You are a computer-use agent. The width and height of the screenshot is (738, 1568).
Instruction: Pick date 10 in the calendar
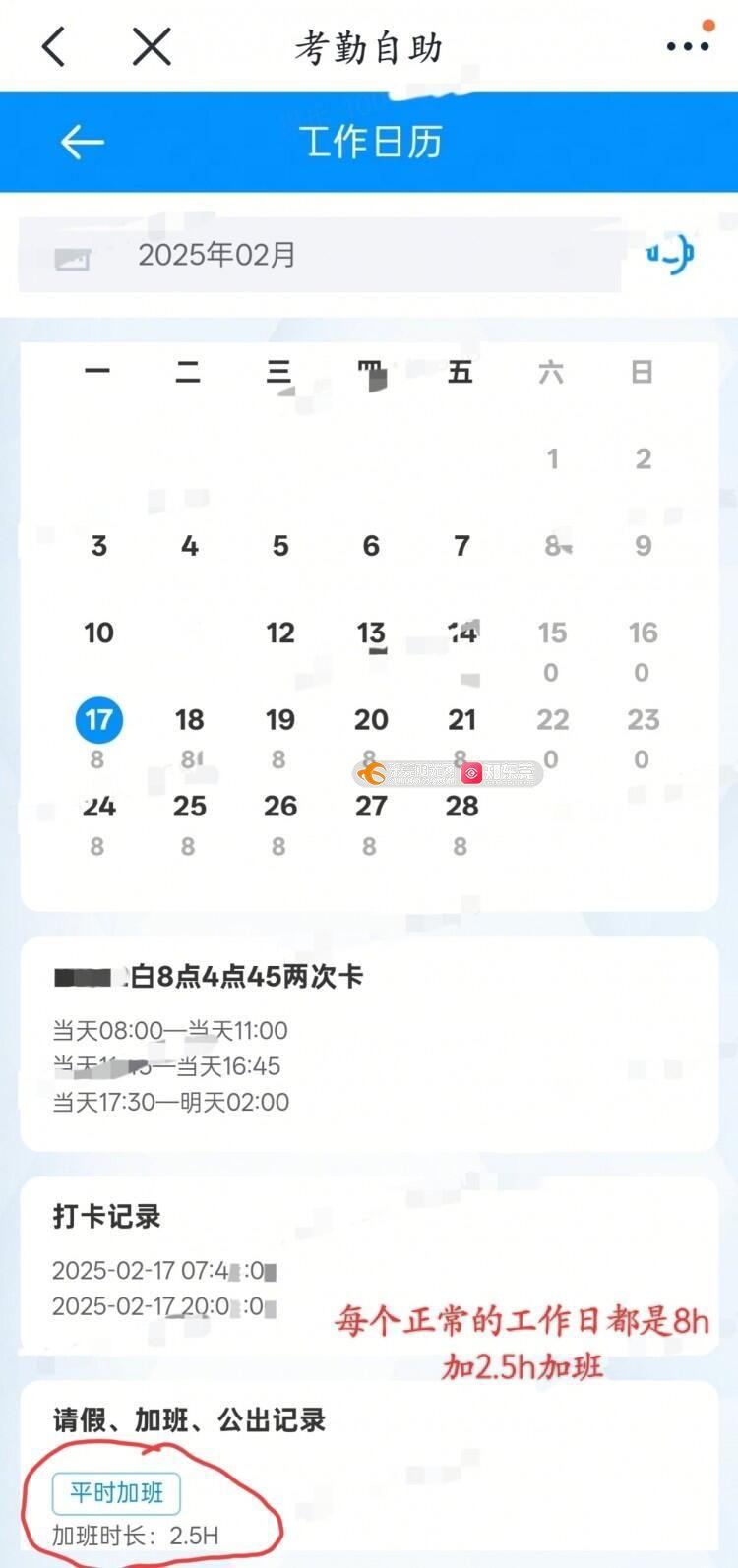pos(98,633)
